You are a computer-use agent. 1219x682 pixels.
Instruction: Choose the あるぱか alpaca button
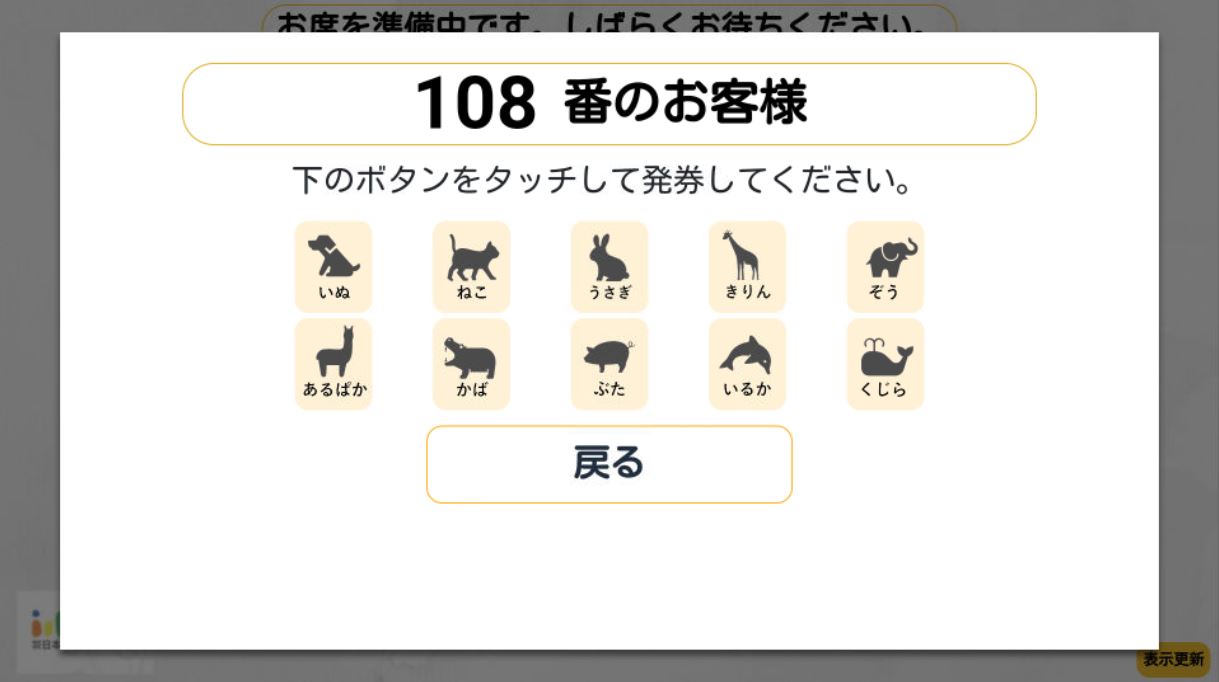pos(333,364)
